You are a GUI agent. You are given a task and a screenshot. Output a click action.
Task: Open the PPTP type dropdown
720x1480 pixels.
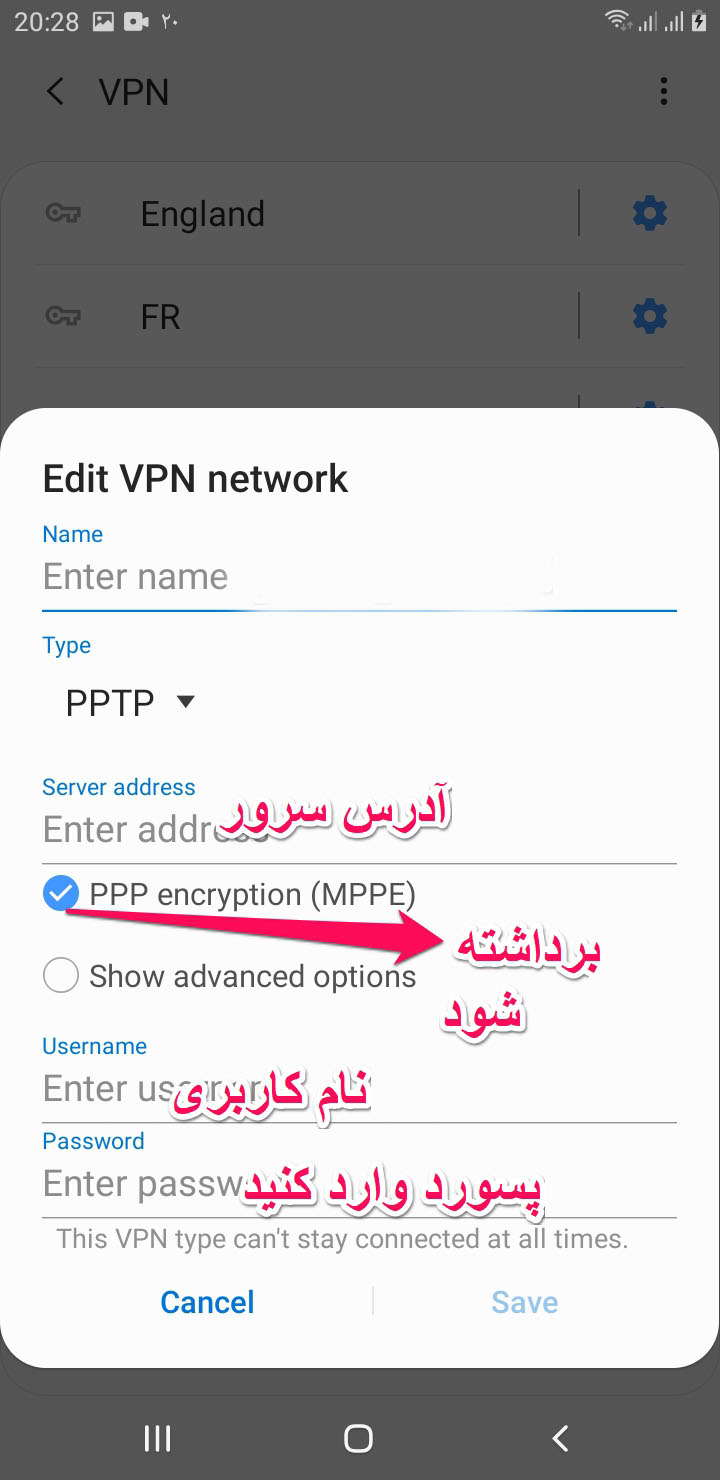click(x=130, y=703)
